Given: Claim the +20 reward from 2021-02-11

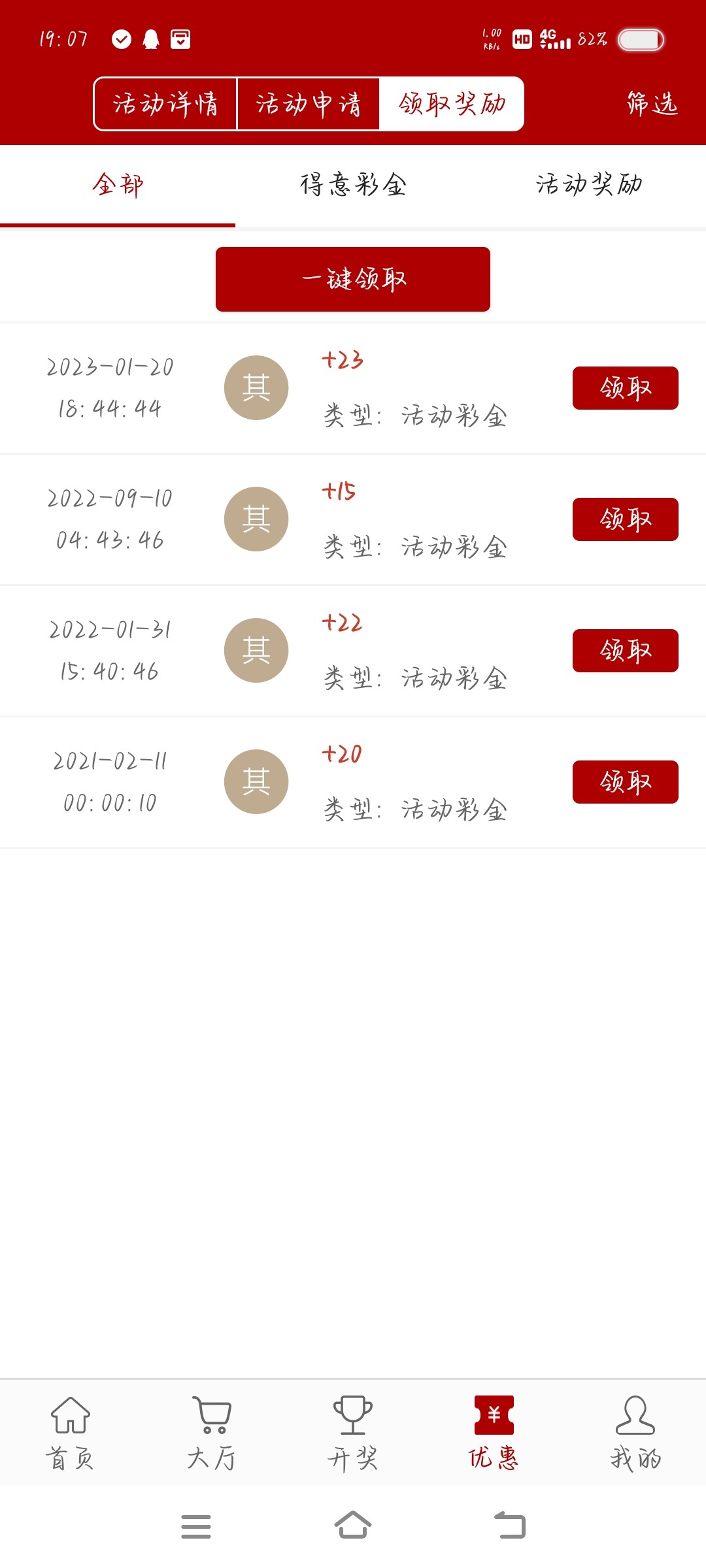Looking at the screenshot, I should tap(625, 782).
